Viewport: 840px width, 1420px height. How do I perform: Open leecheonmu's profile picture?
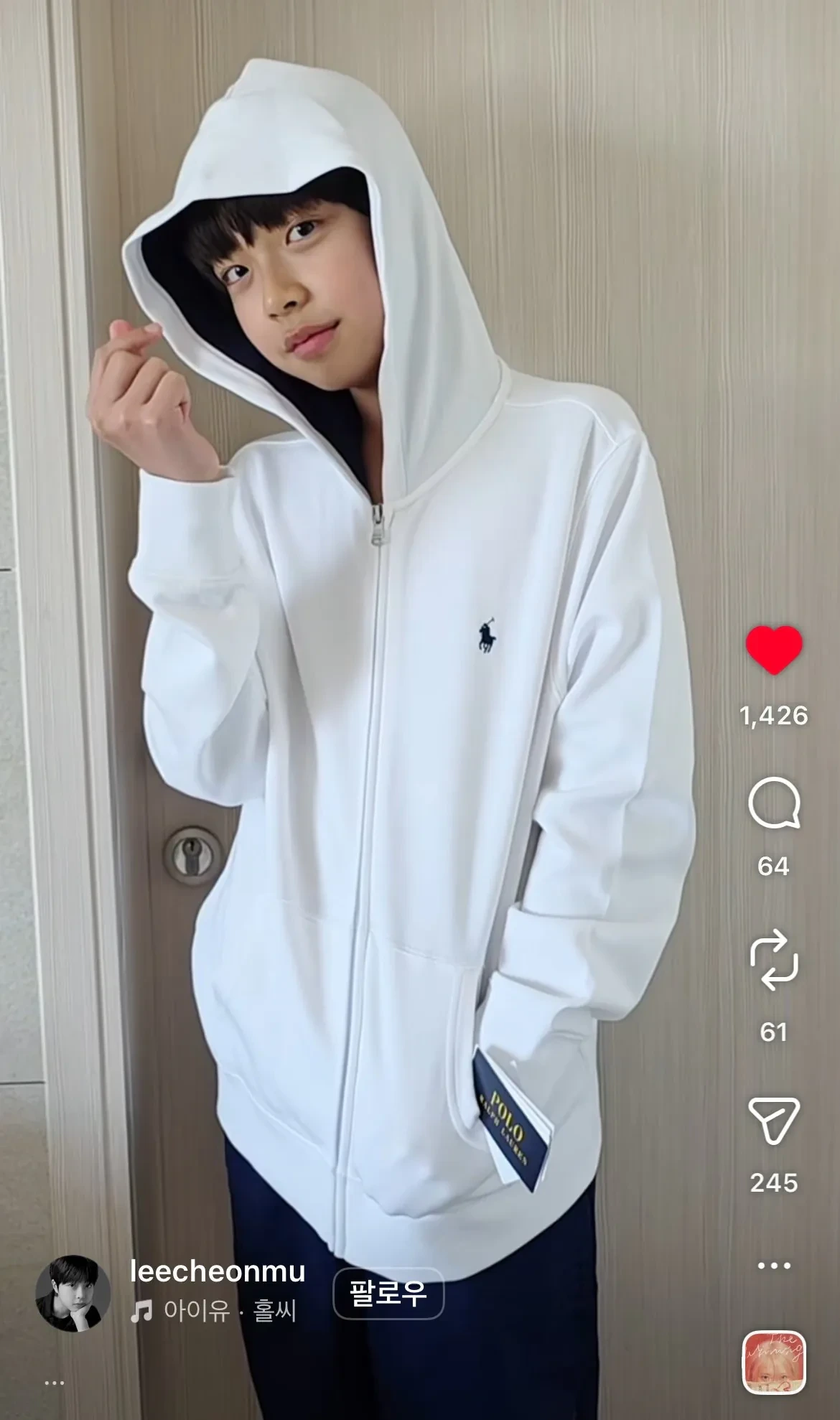[x=73, y=1293]
